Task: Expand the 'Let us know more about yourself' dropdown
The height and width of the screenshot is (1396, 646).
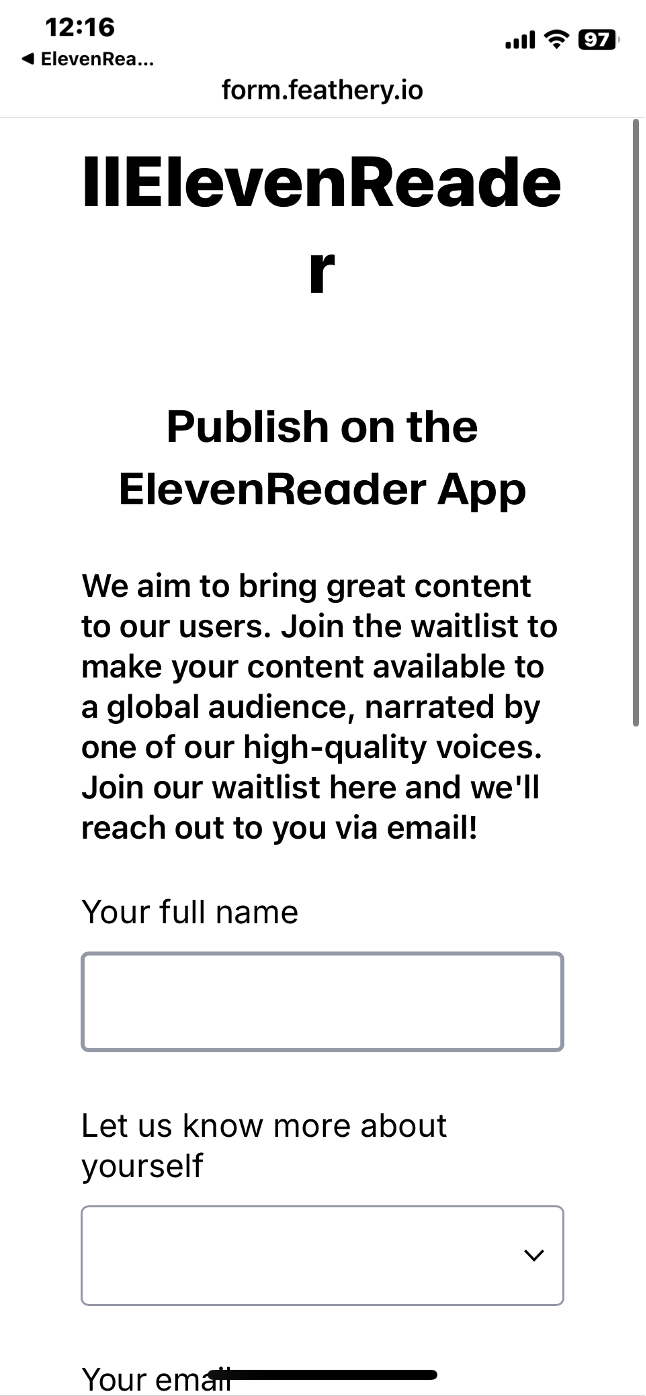Action: pyautogui.click(x=322, y=1255)
